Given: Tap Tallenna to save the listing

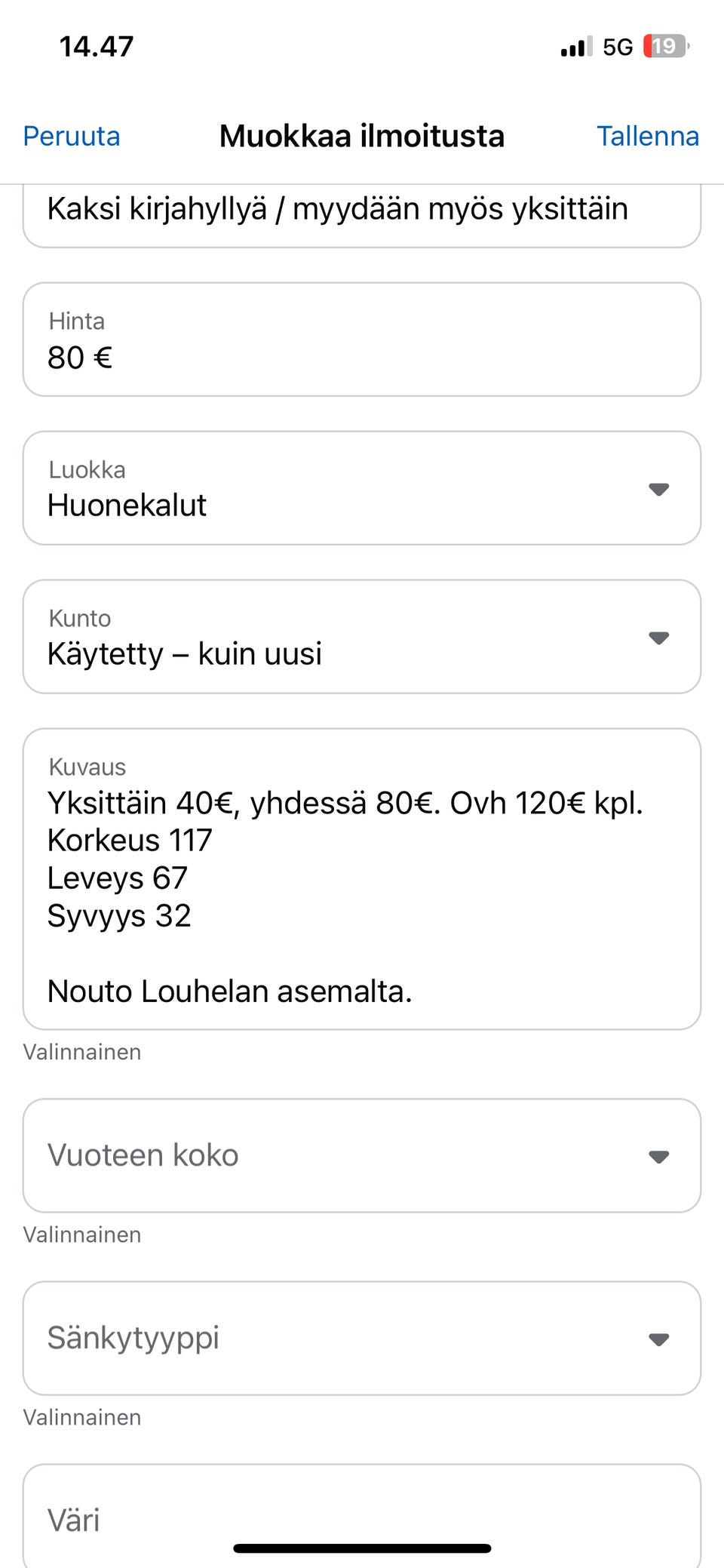Looking at the screenshot, I should [648, 136].
